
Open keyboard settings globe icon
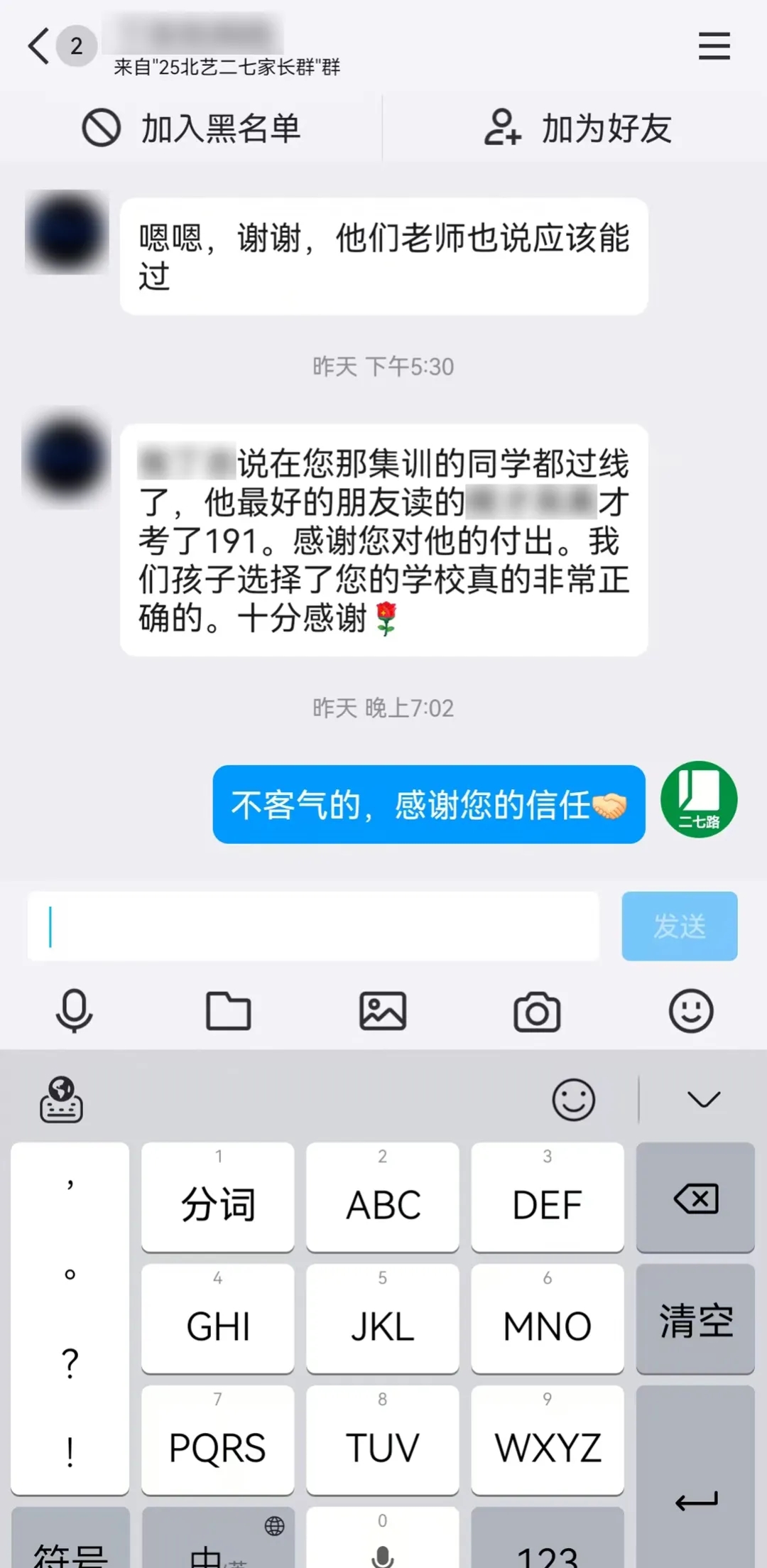coord(61,1100)
